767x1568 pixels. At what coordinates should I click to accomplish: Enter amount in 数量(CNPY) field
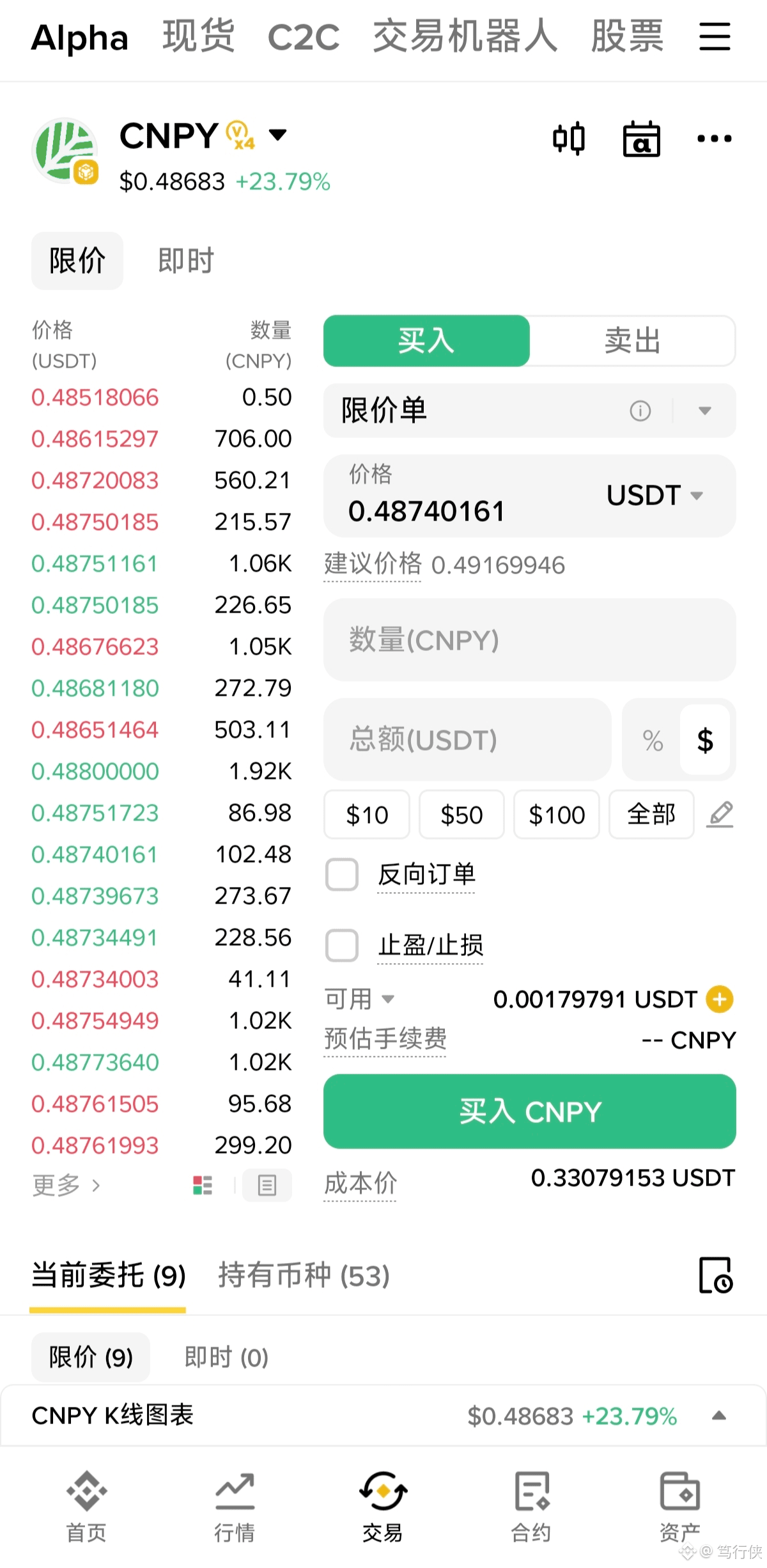coord(529,640)
